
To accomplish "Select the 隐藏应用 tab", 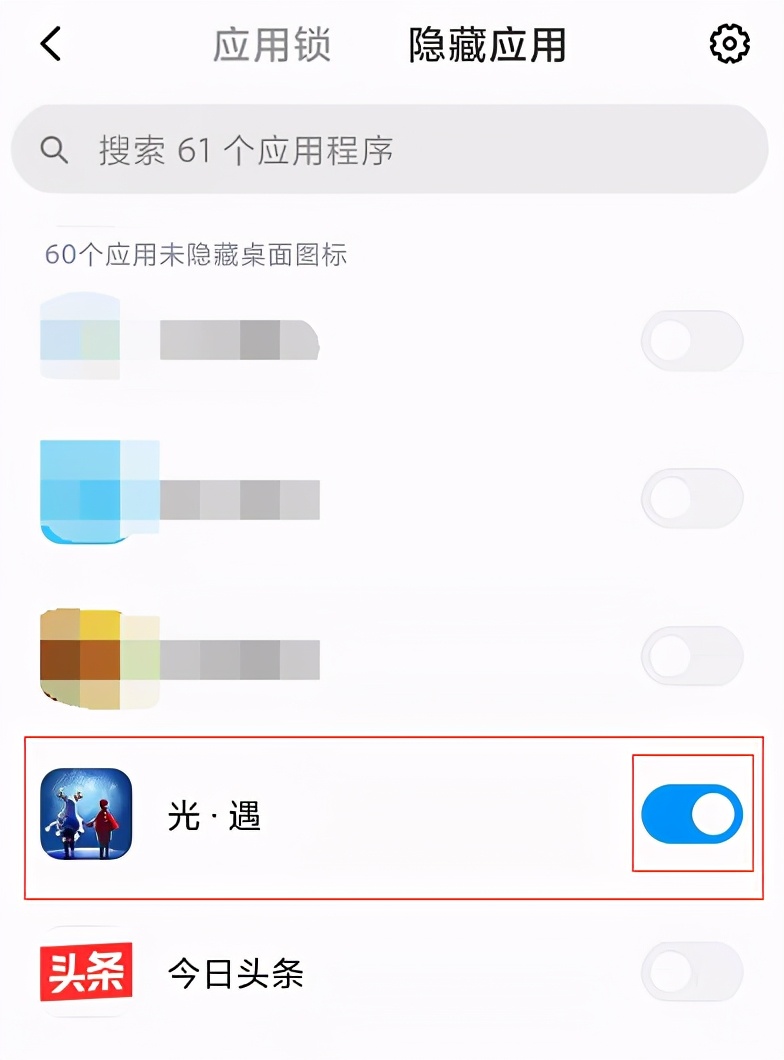I will pos(488,44).
